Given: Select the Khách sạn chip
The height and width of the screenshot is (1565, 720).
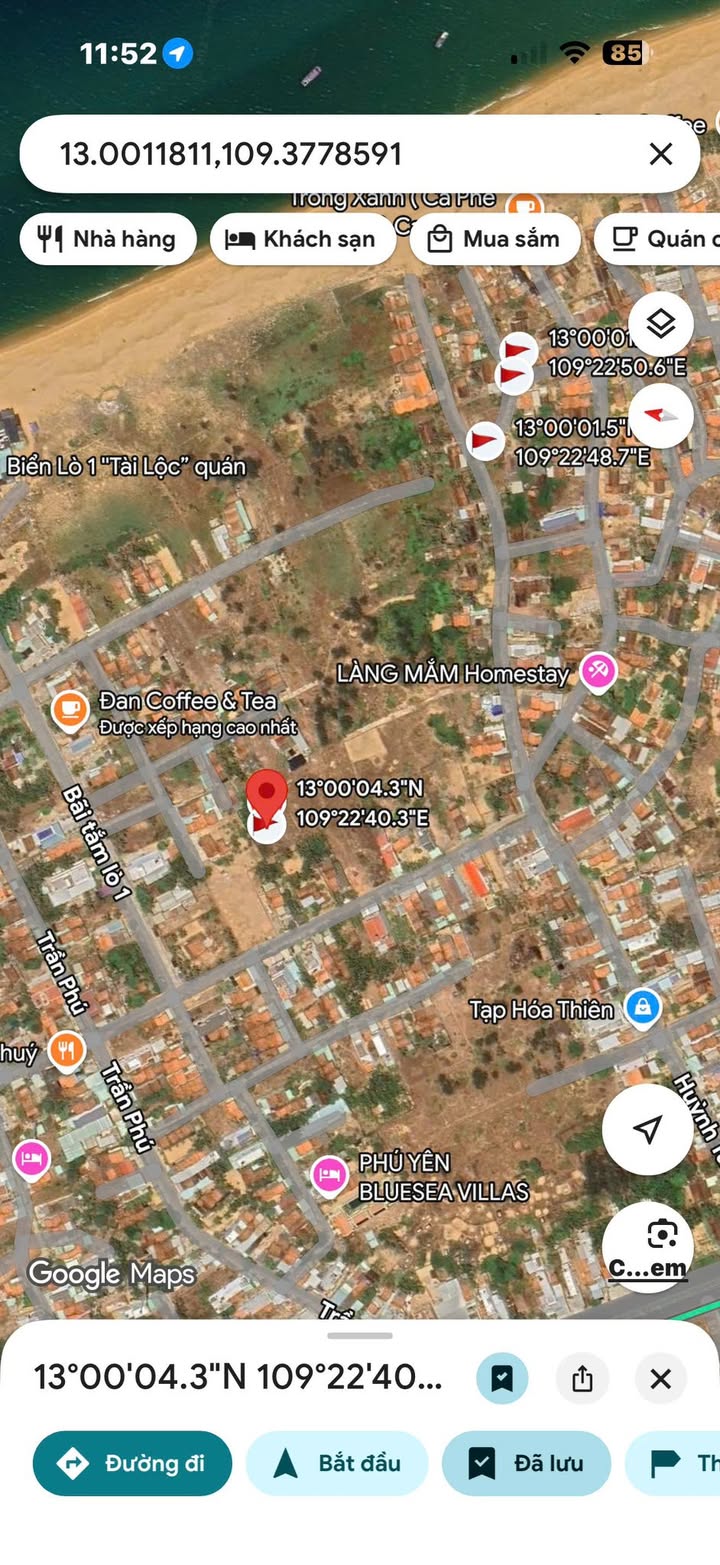Looking at the screenshot, I should point(302,239).
